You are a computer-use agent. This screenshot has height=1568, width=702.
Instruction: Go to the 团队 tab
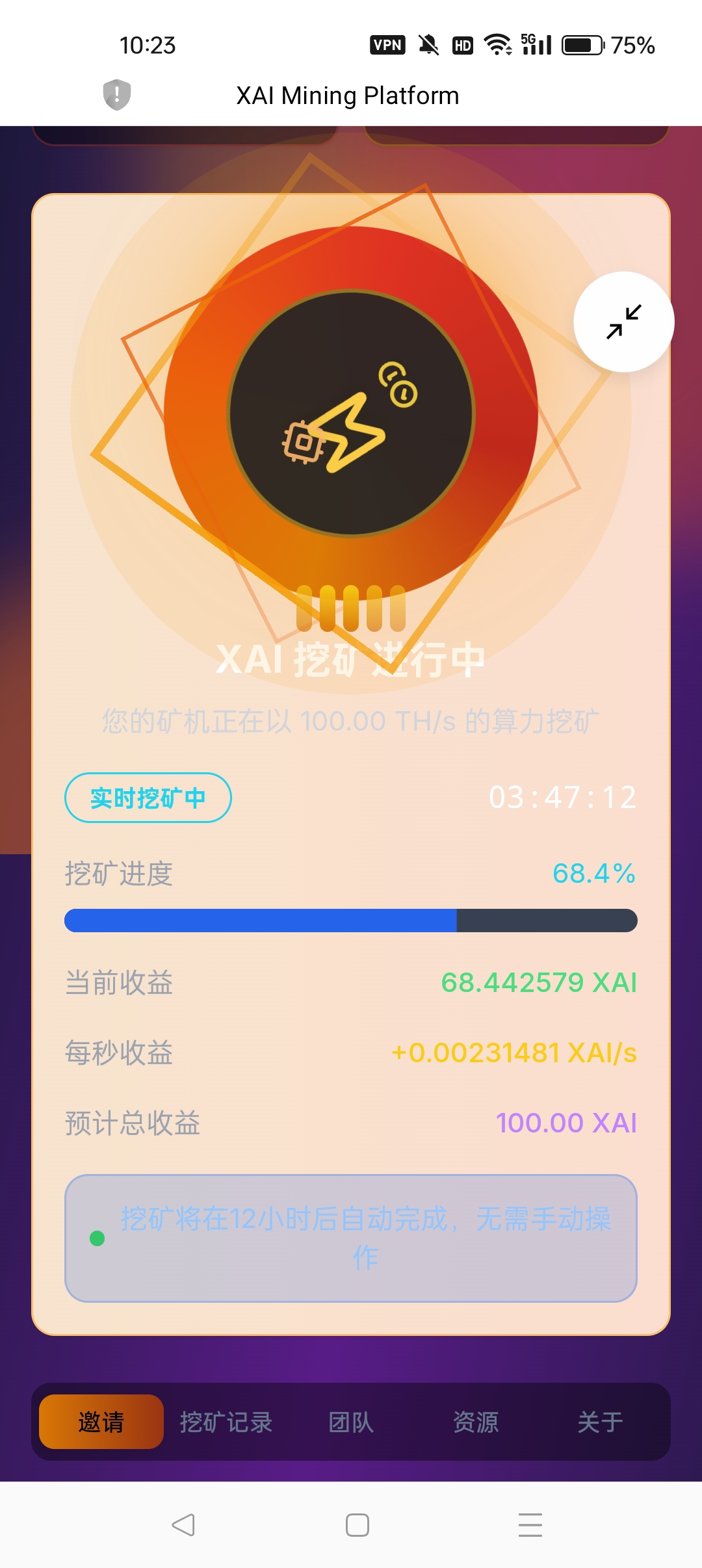[x=351, y=1422]
